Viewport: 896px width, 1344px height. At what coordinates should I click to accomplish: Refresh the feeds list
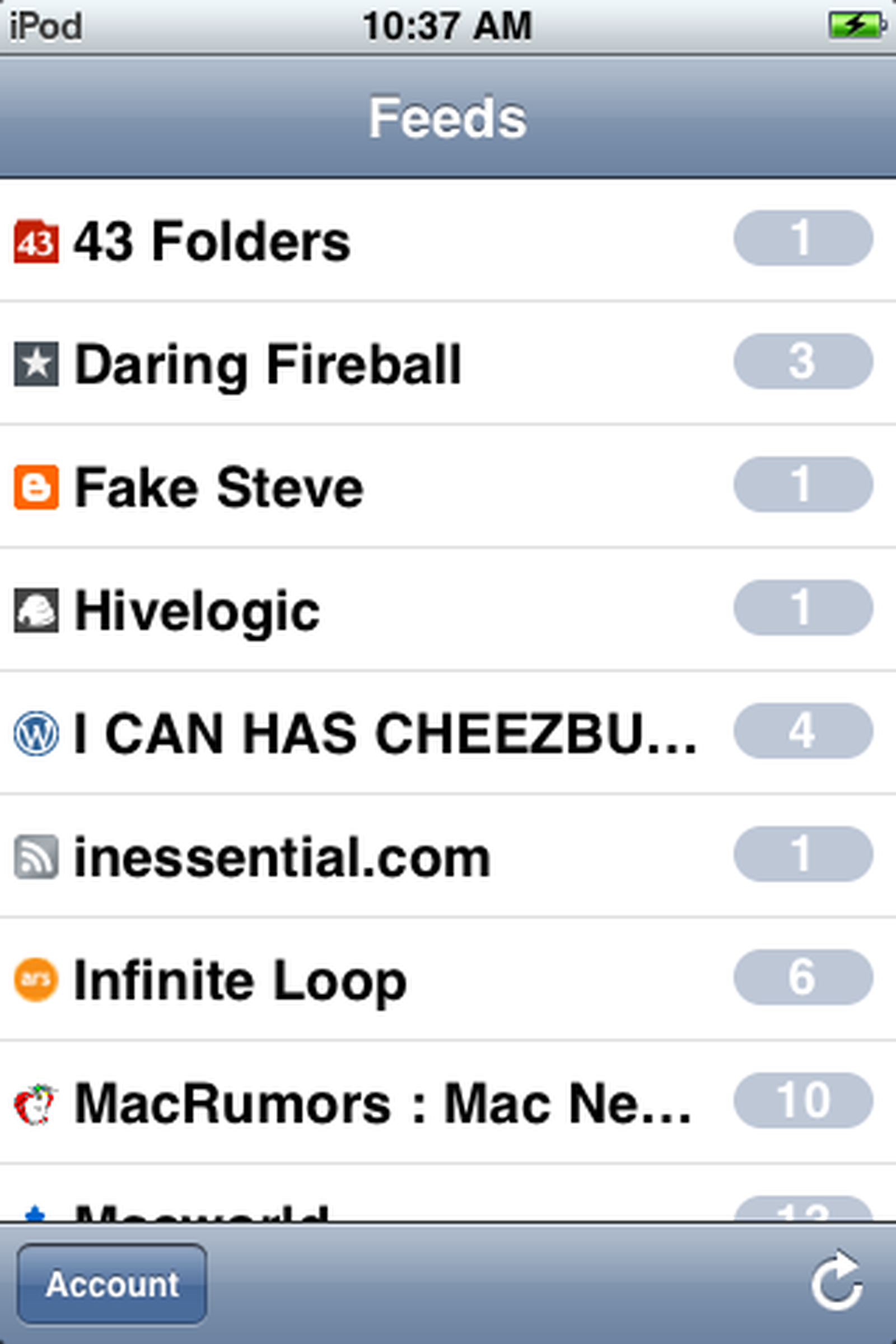837,1284
